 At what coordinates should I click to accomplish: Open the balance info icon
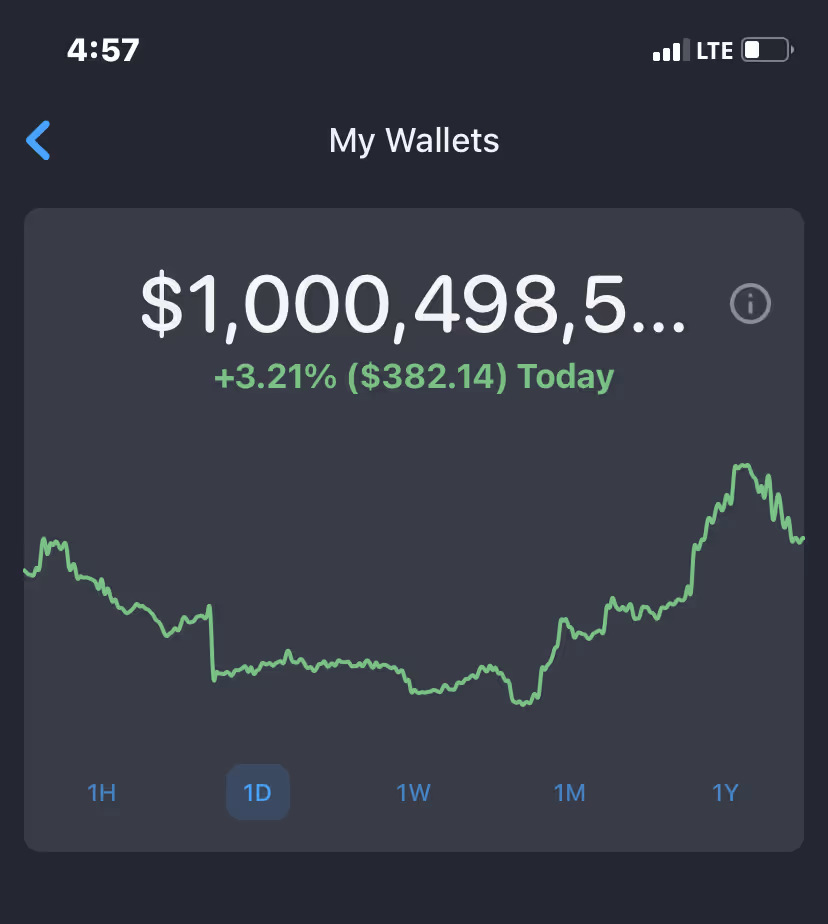point(750,303)
